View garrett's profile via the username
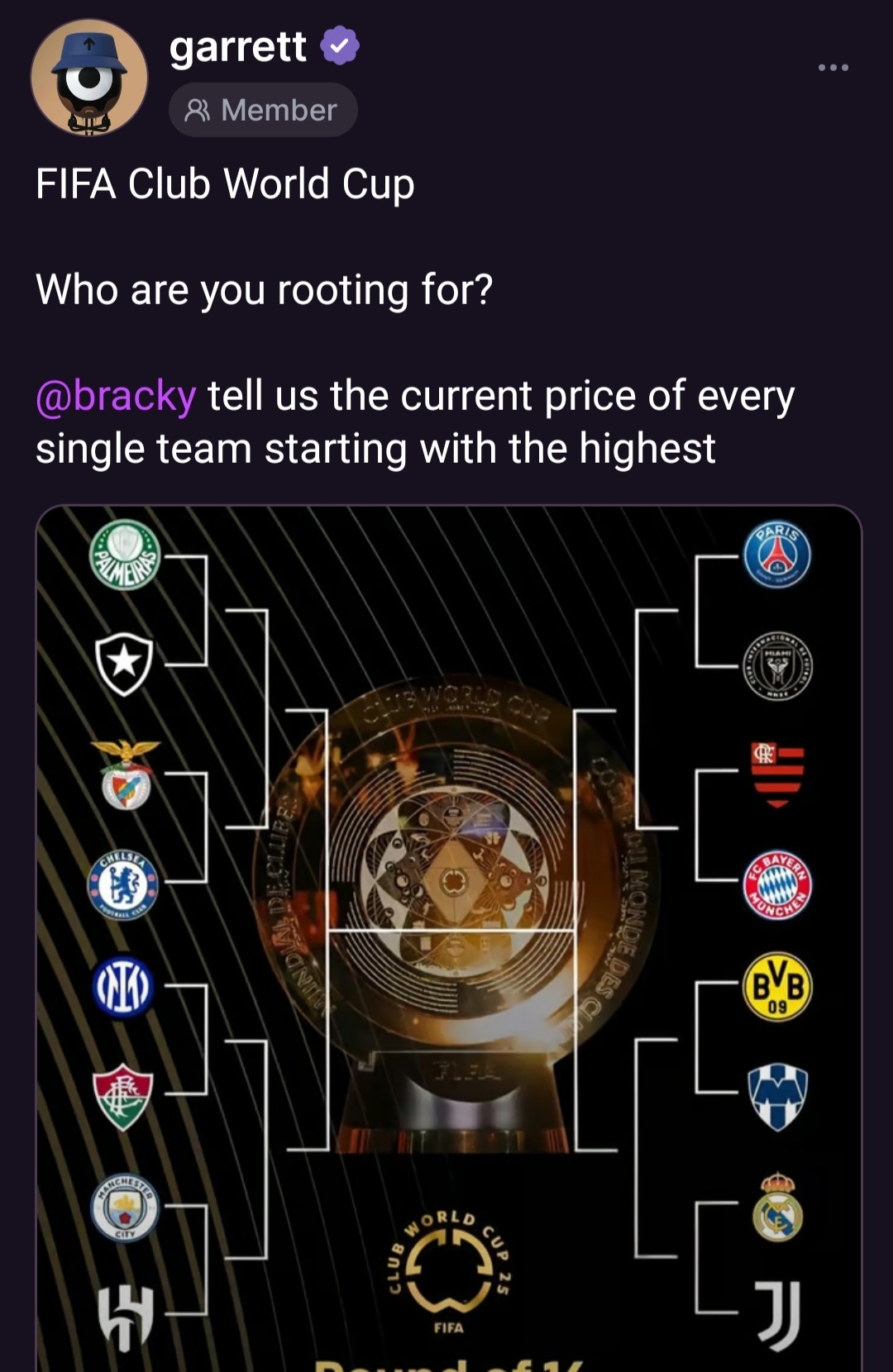This screenshot has height=1372, width=893. (x=237, y=46)
